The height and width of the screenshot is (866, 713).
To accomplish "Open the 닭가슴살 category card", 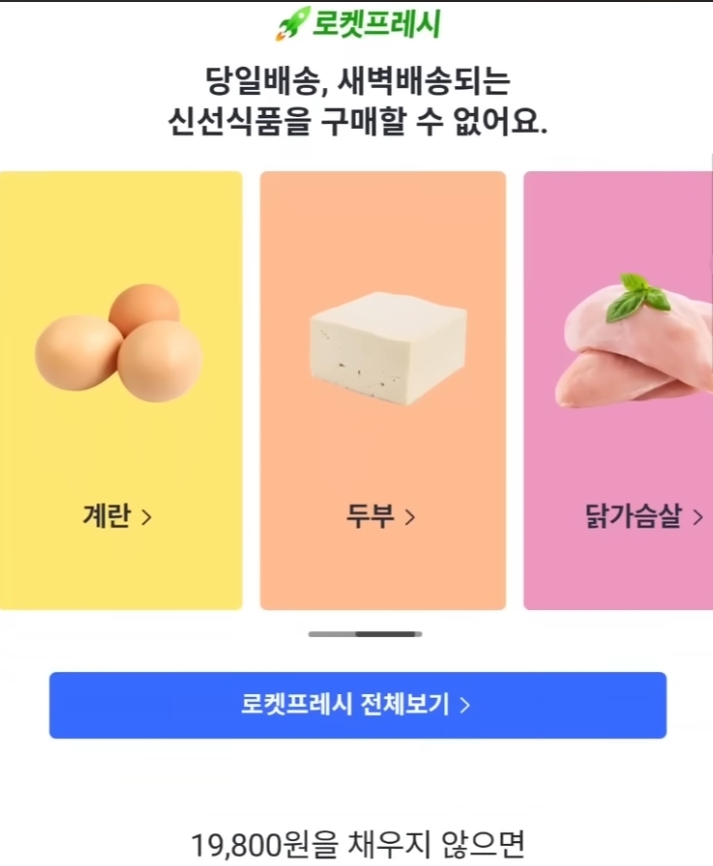I will pyautogui.click(x=620, y=390).
